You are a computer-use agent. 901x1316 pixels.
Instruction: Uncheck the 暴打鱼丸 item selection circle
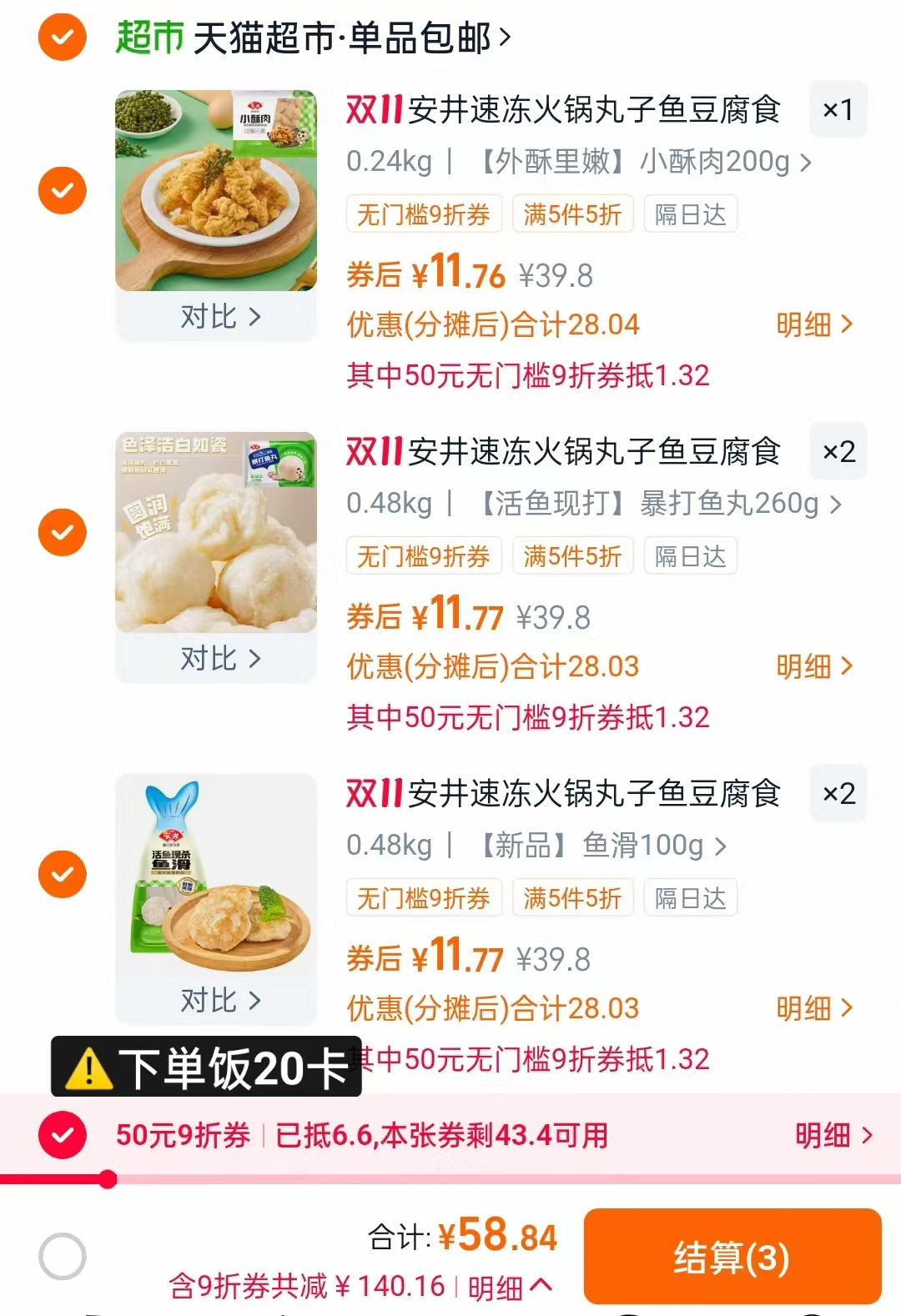coord(61,532)
